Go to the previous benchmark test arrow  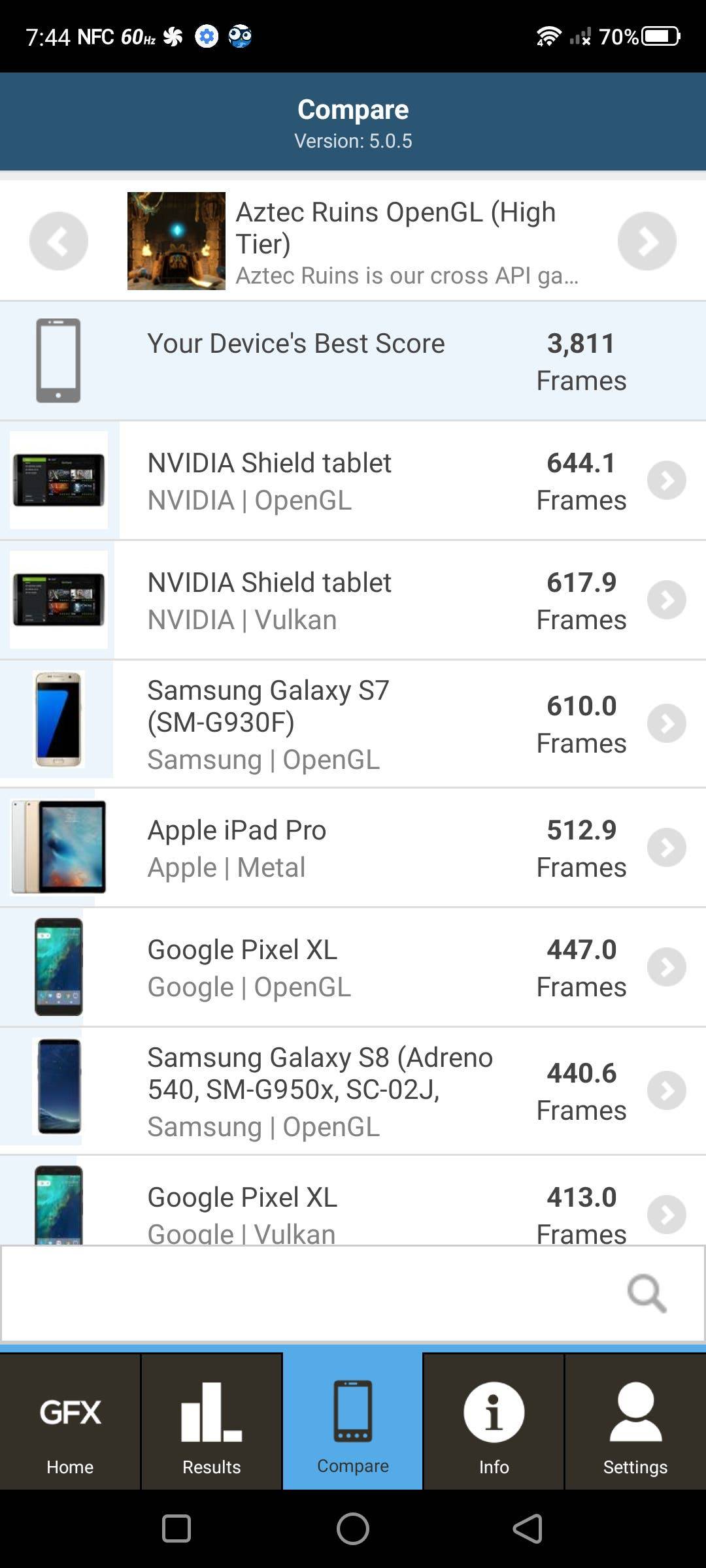pos(59,241)
